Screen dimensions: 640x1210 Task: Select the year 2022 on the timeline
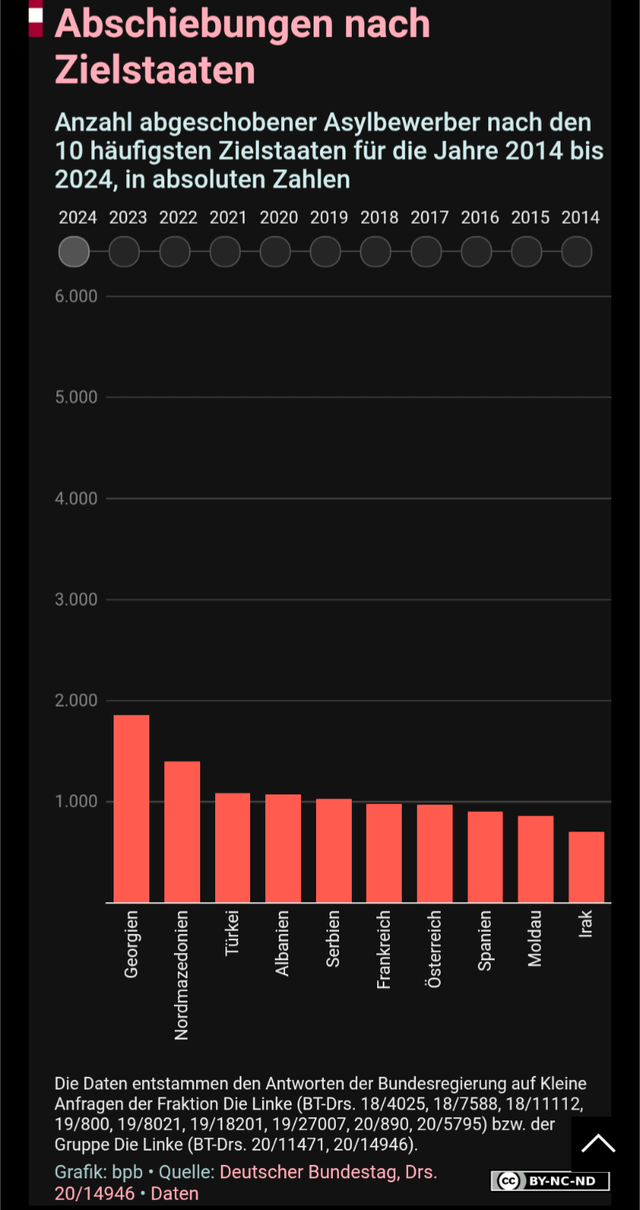tap(175, 251)
